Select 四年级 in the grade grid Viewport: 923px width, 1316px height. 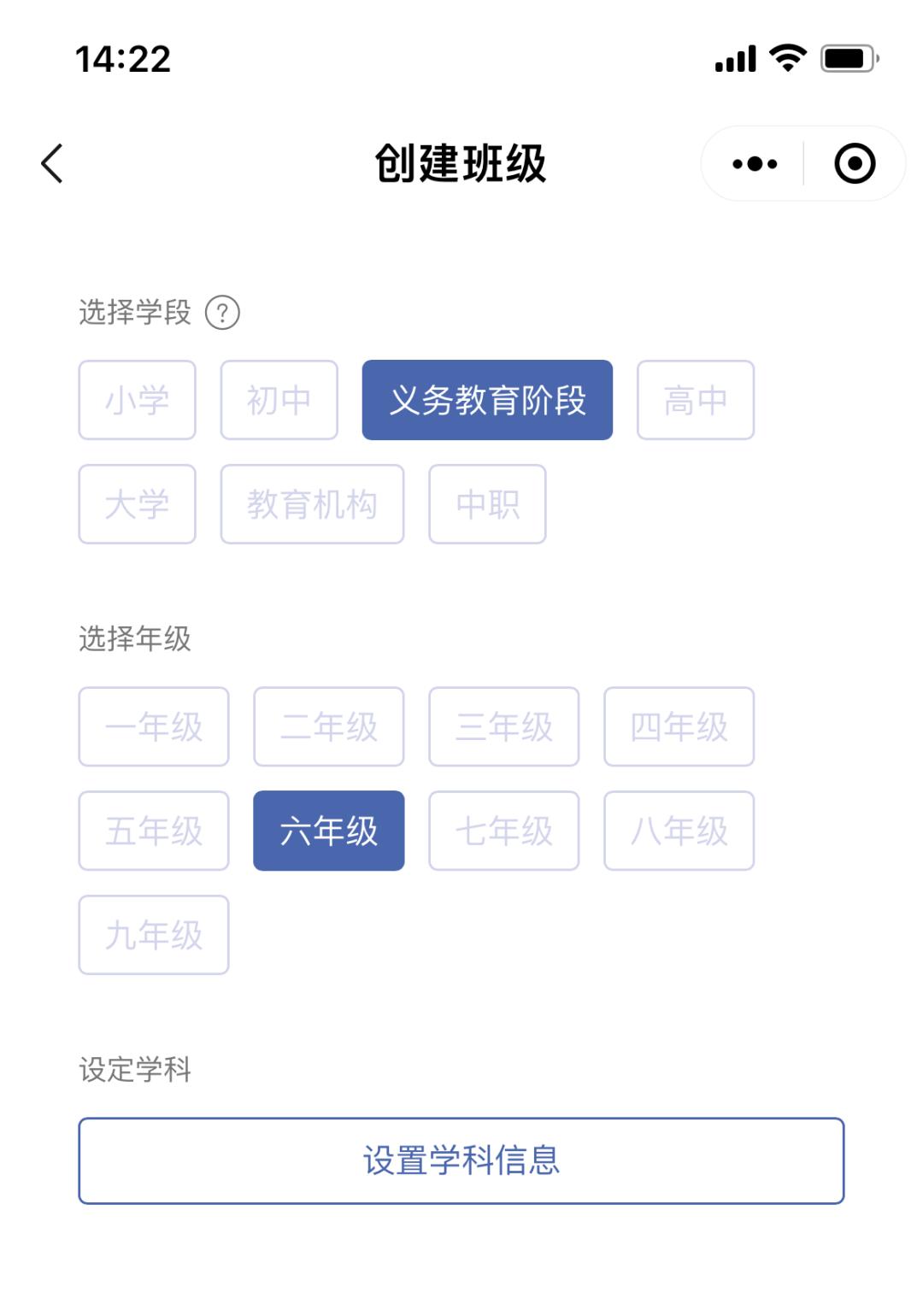click(x=679, y=726)
